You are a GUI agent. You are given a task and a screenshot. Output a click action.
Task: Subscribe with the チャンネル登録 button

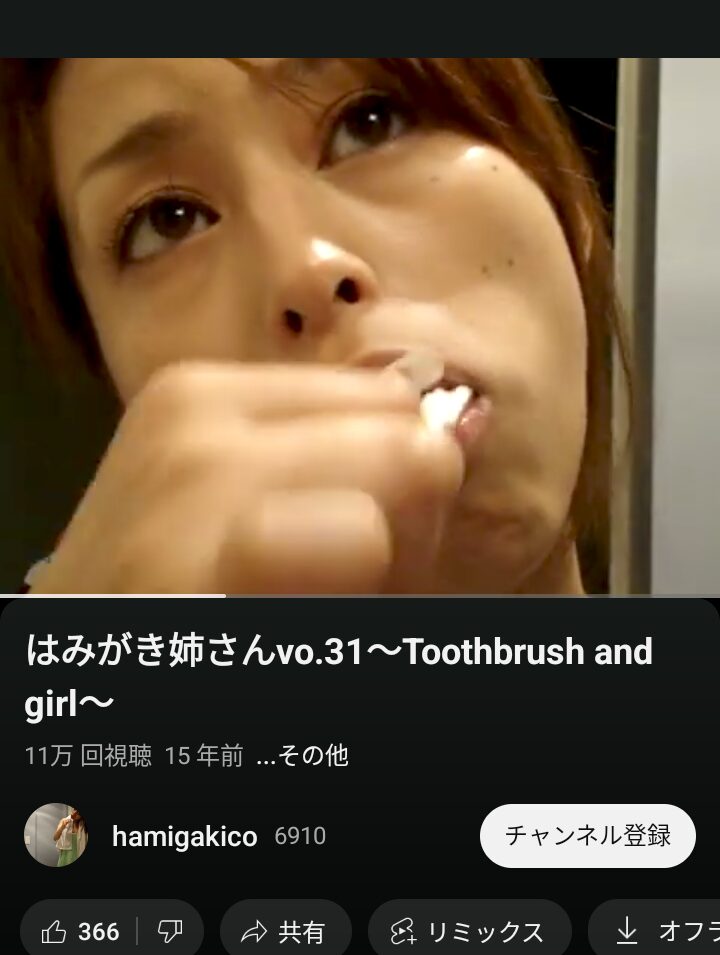[587, 835]
